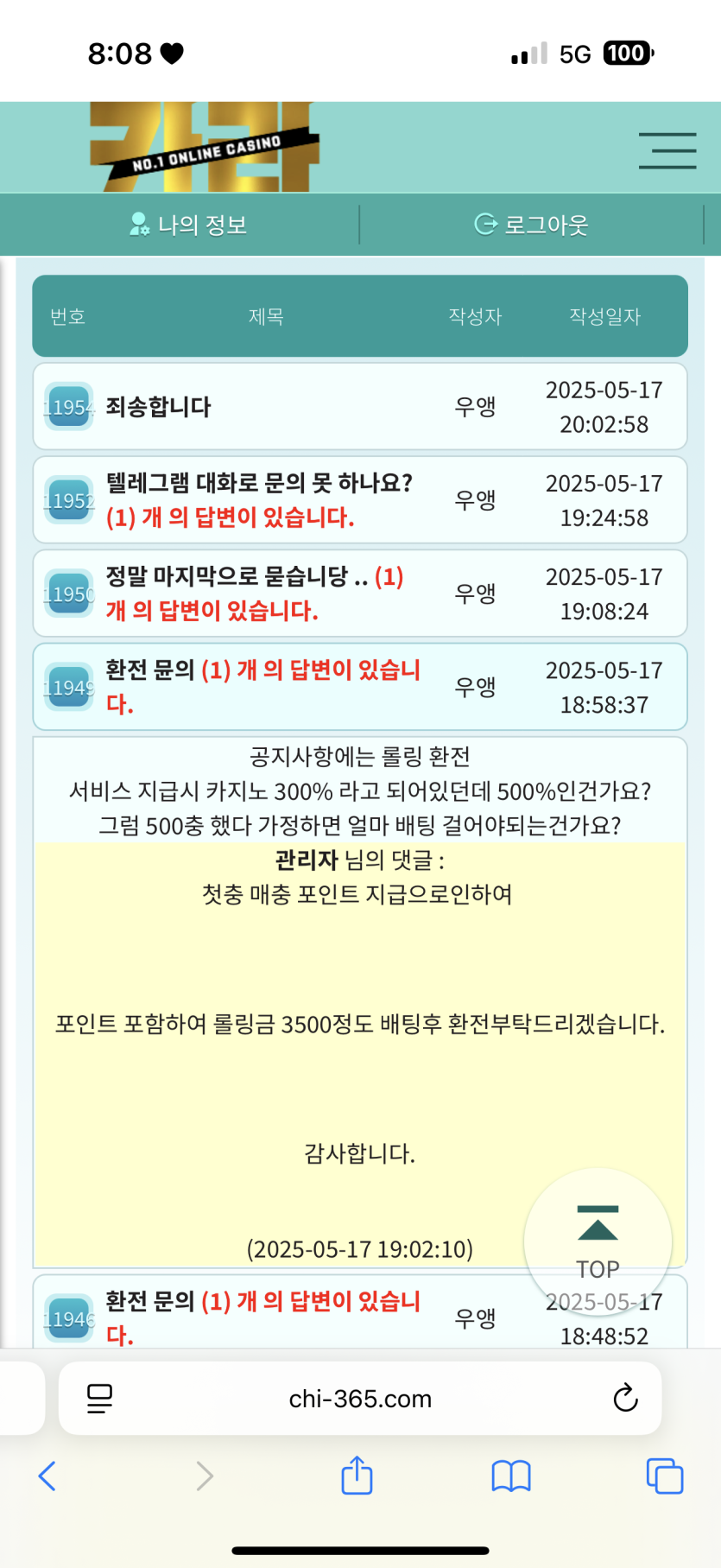The height and width of the screenshot is (1568, 721).
Task: Share this page
Action: (x=357, y=1476)
